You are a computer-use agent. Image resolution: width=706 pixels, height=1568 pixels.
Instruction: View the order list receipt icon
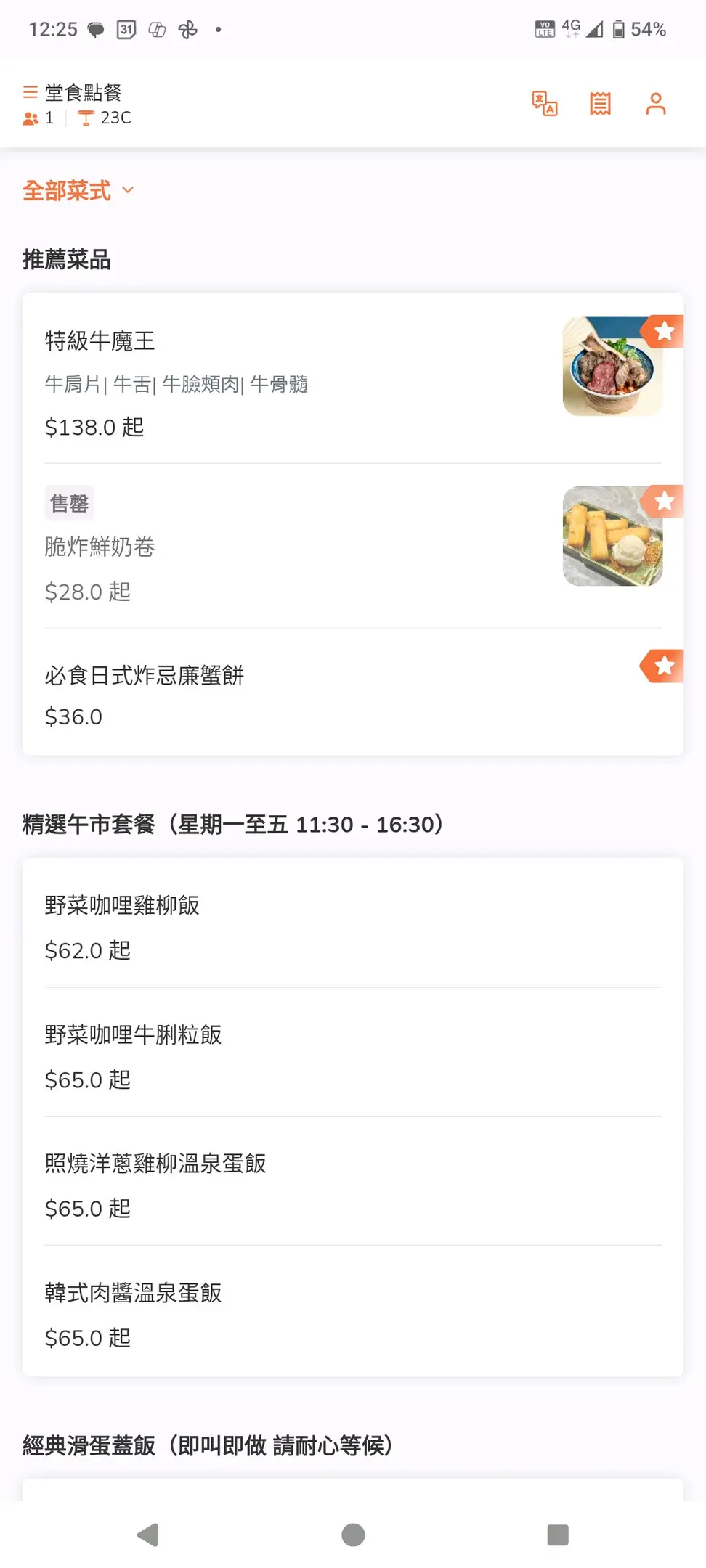coord(600,104)
